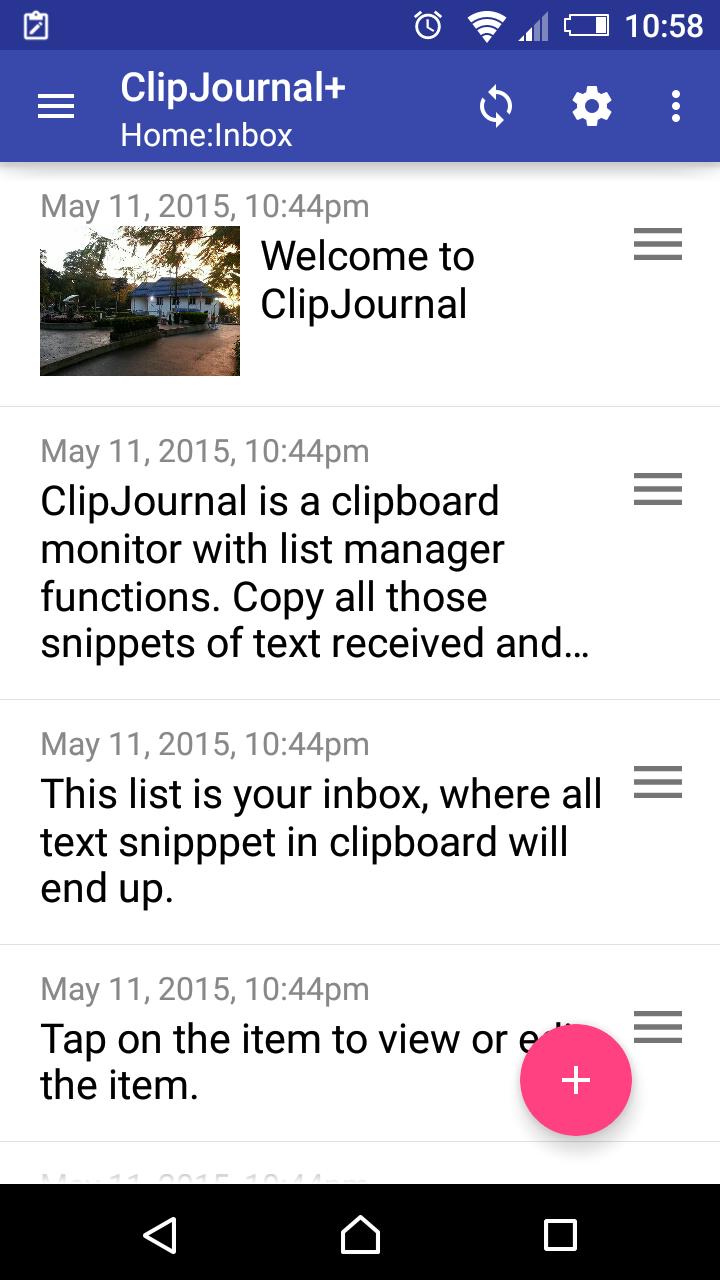Image resolution: width=720 pixels, height=1280 pixels.
Task: View the park photo thumbnail
Action: point(139,300)
